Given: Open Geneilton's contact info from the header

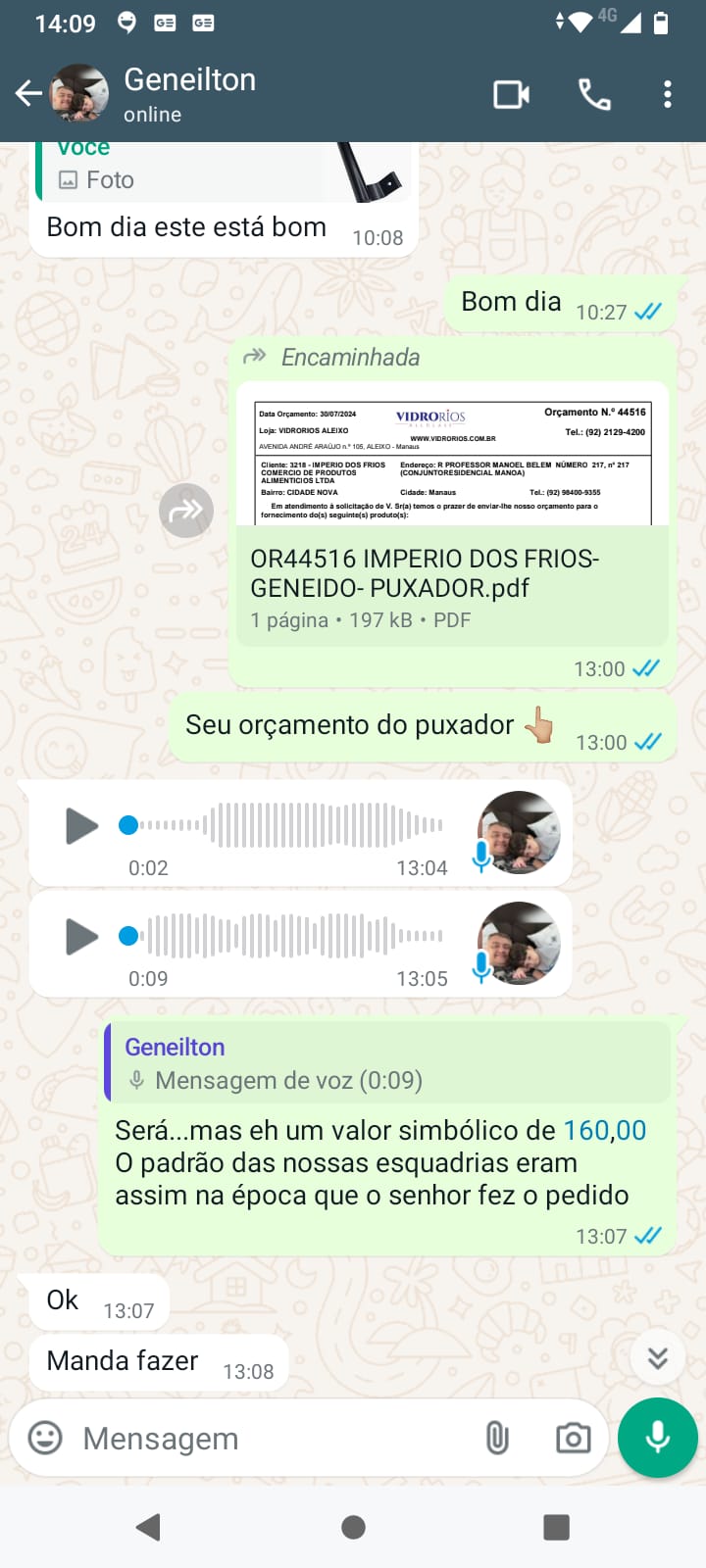Looking at the screenshot, I should (190, 94).
